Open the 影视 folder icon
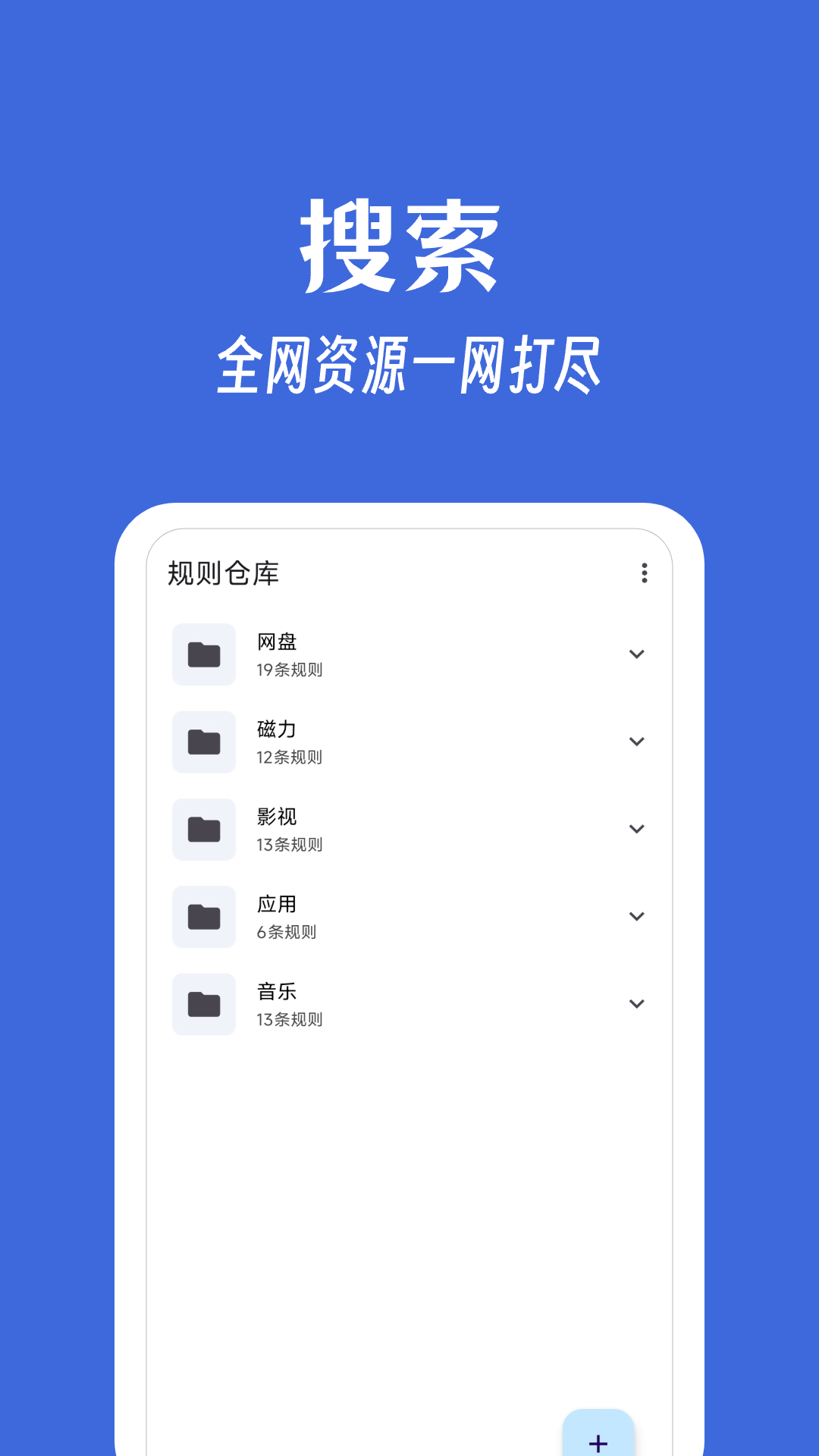819x1456 pixels. coord(203,829)
